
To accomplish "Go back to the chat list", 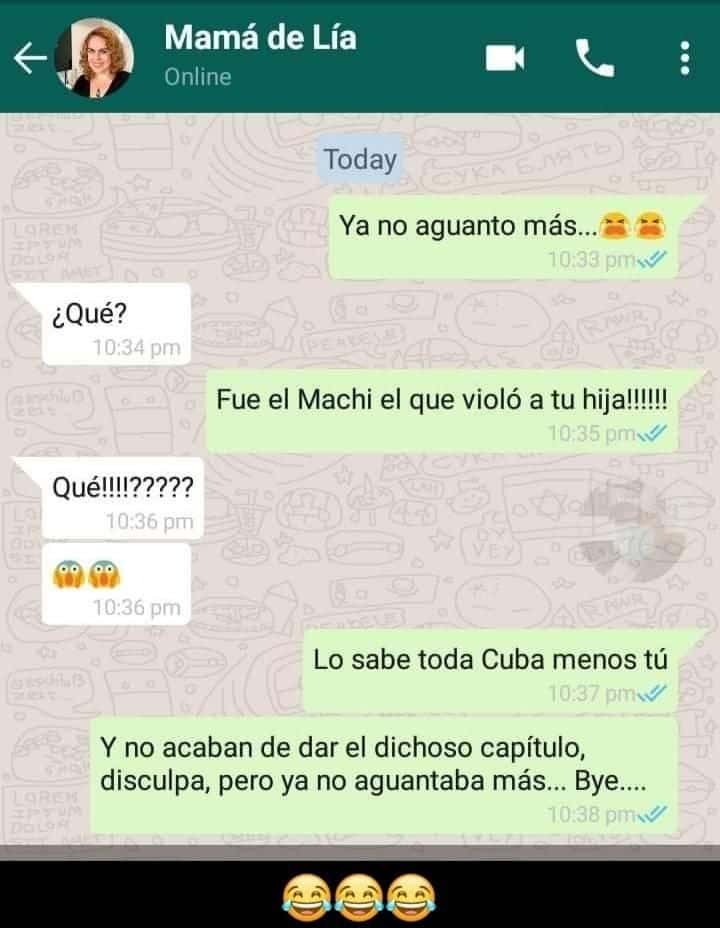I will (x=30, y=60).
